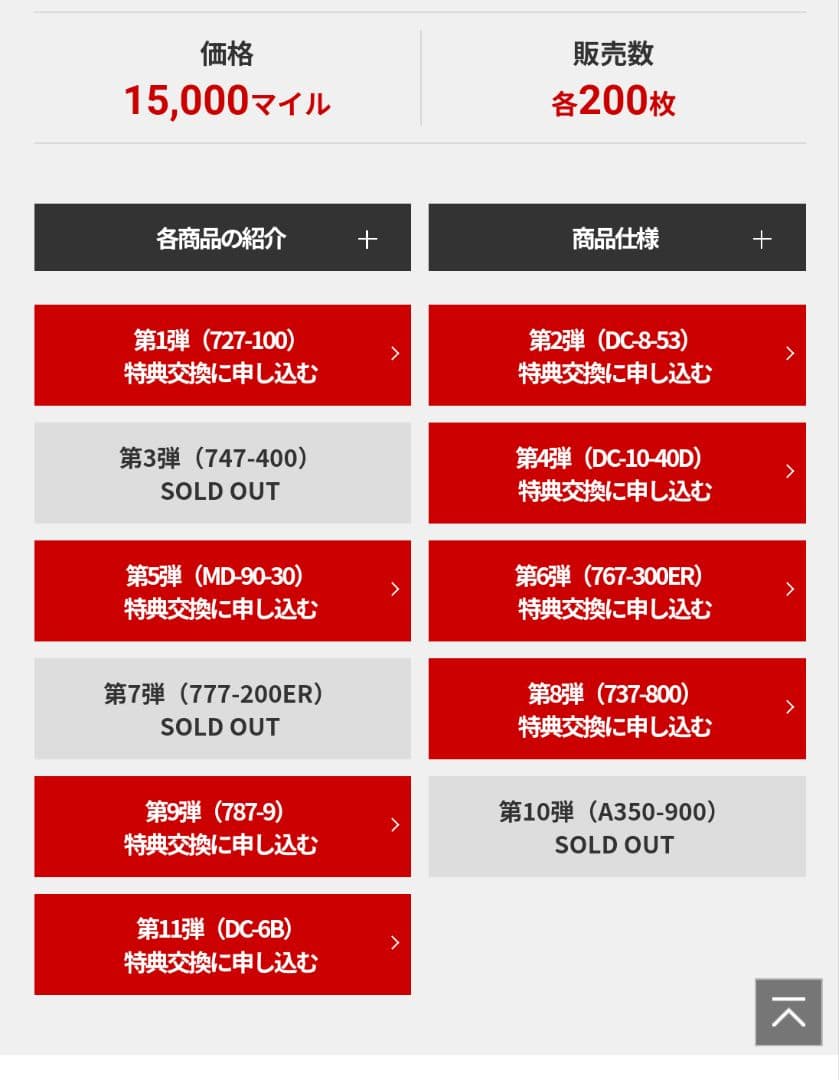
Task: Jump back to top of page
Action: (788, 1012)
